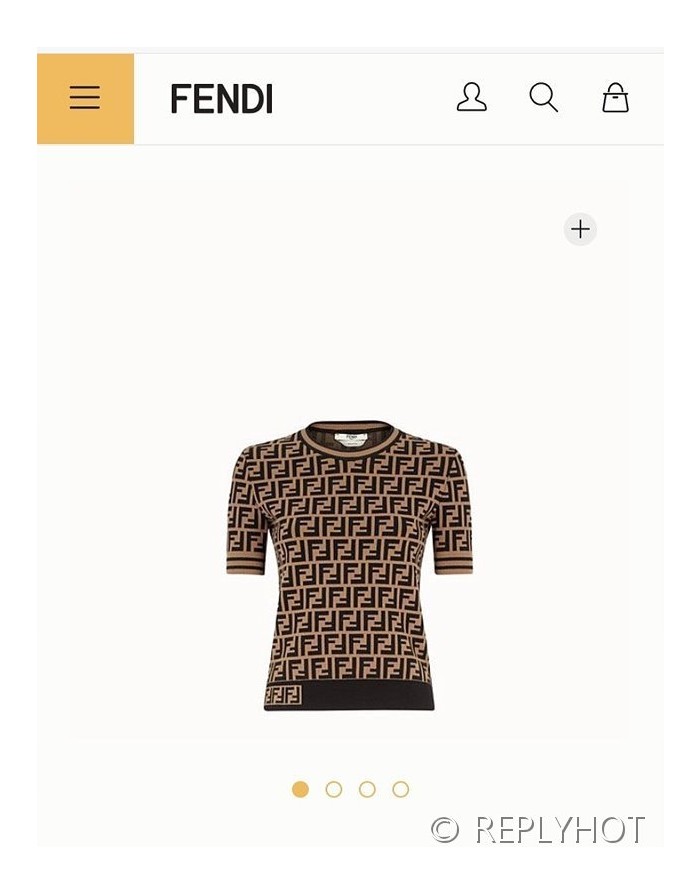Open the account profile icon

point(471,98)
